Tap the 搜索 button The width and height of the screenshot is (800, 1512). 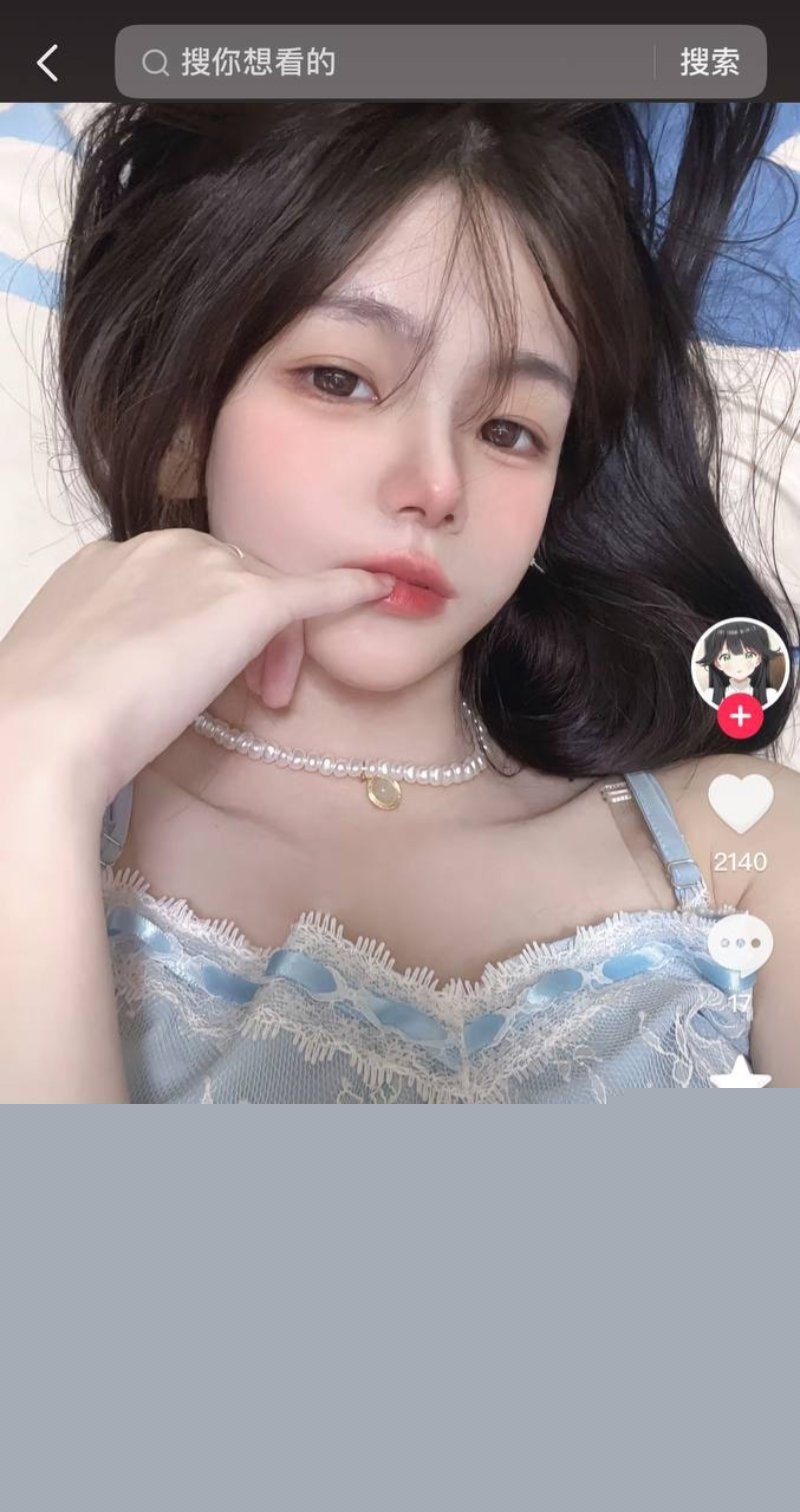710,63
